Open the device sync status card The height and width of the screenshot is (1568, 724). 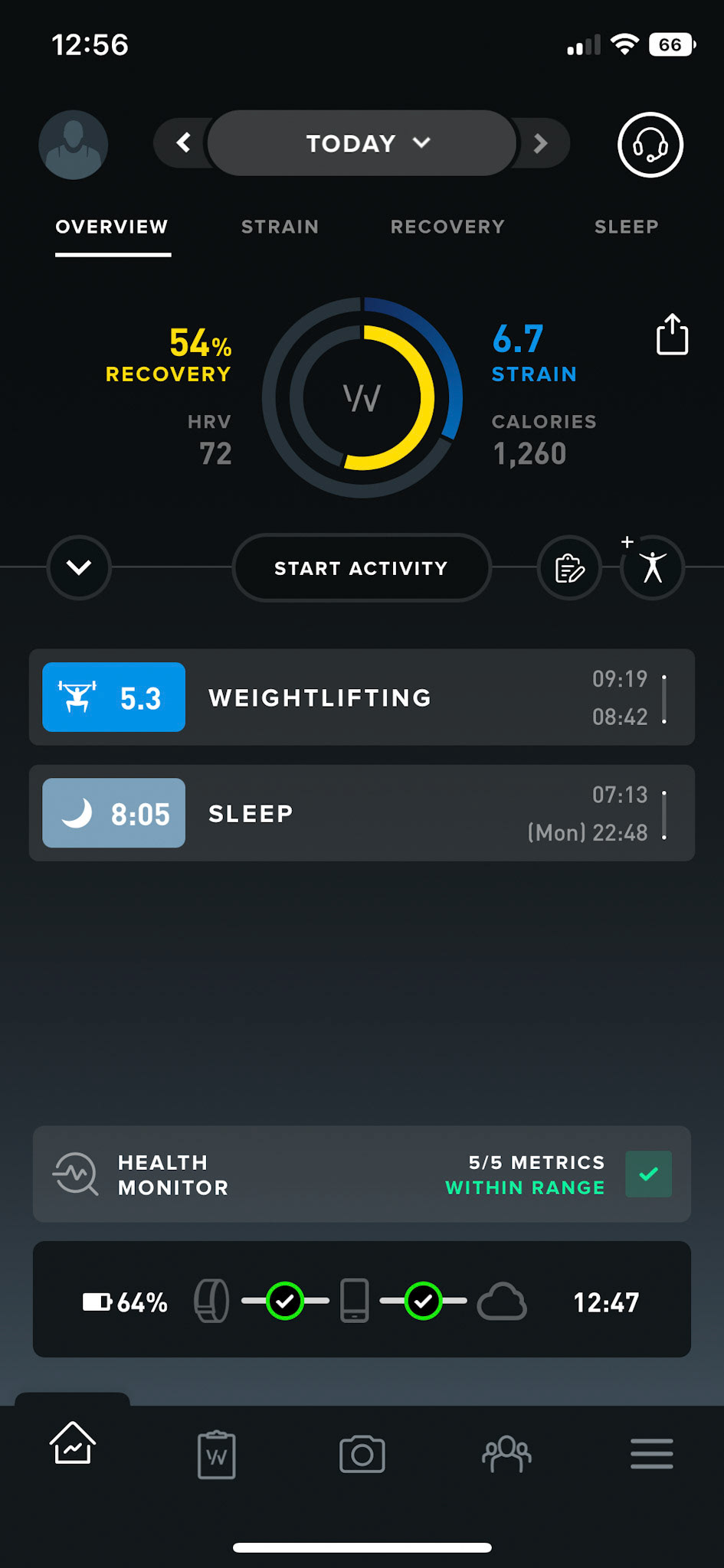click(x=362, y=1300)
